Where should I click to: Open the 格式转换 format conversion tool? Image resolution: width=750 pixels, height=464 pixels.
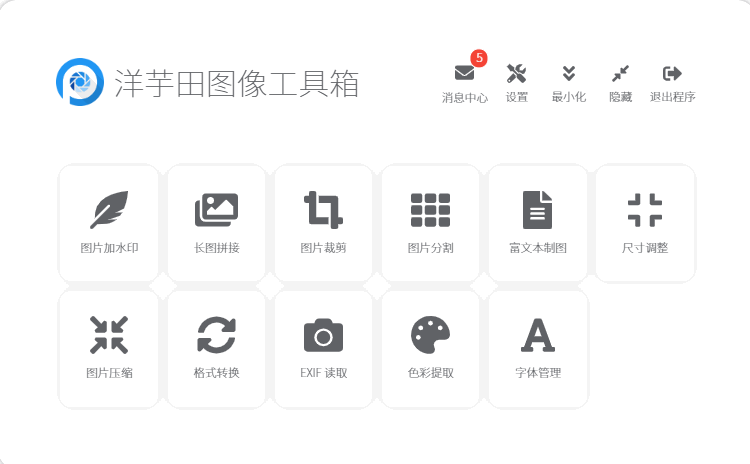point(216,348)
